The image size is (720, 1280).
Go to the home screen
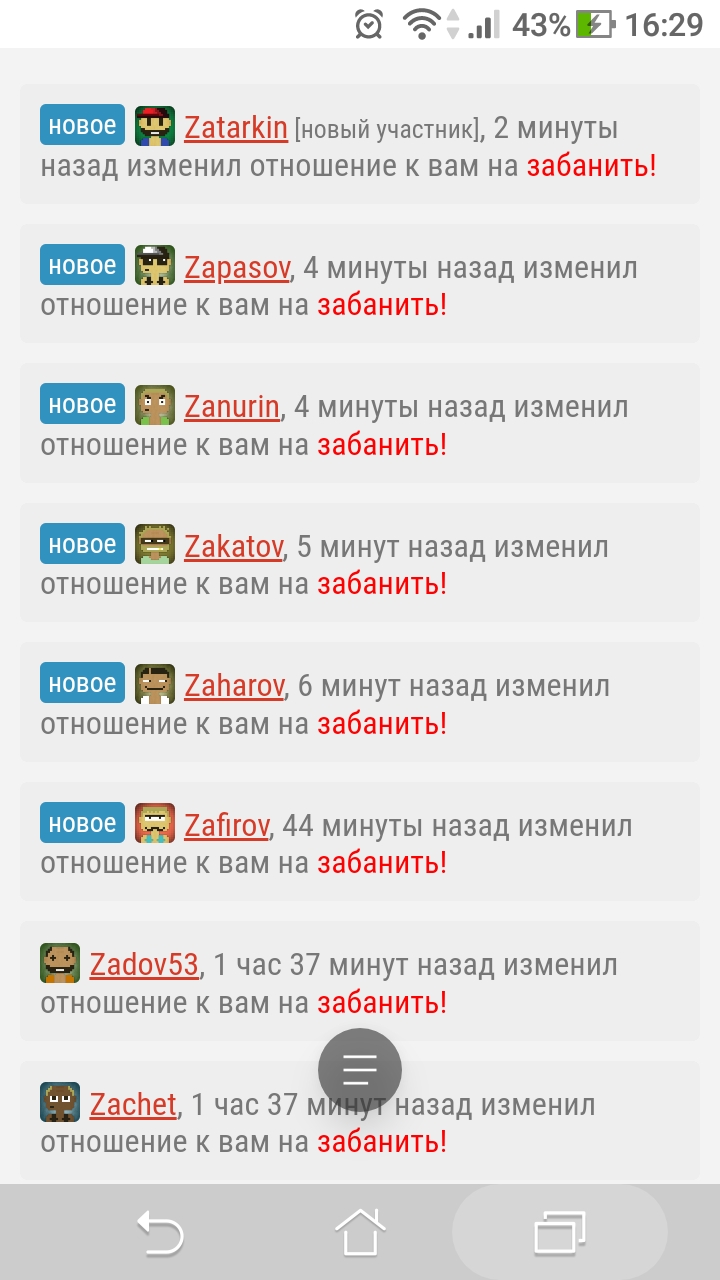click(x=360, y=1232)
